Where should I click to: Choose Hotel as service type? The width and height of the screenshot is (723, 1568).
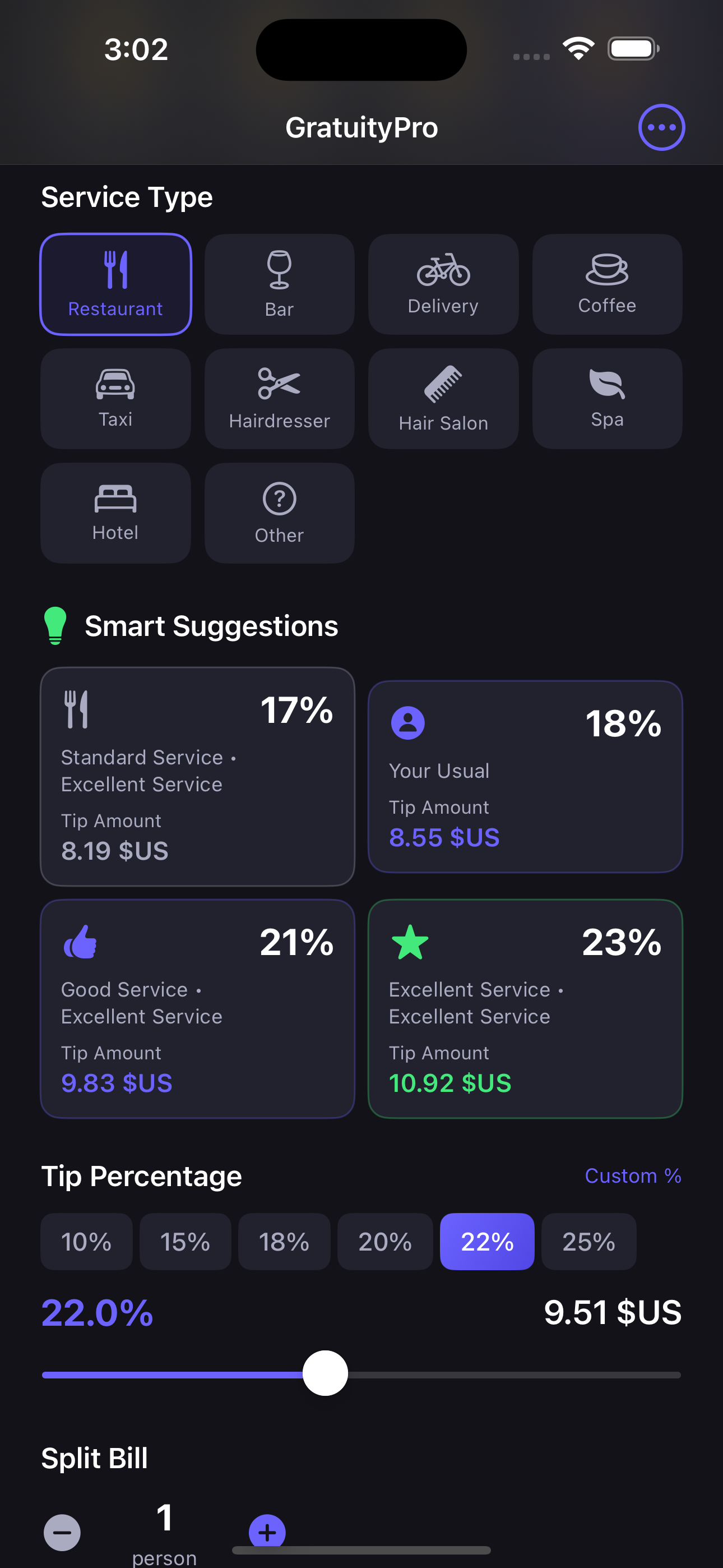point(115,513)
